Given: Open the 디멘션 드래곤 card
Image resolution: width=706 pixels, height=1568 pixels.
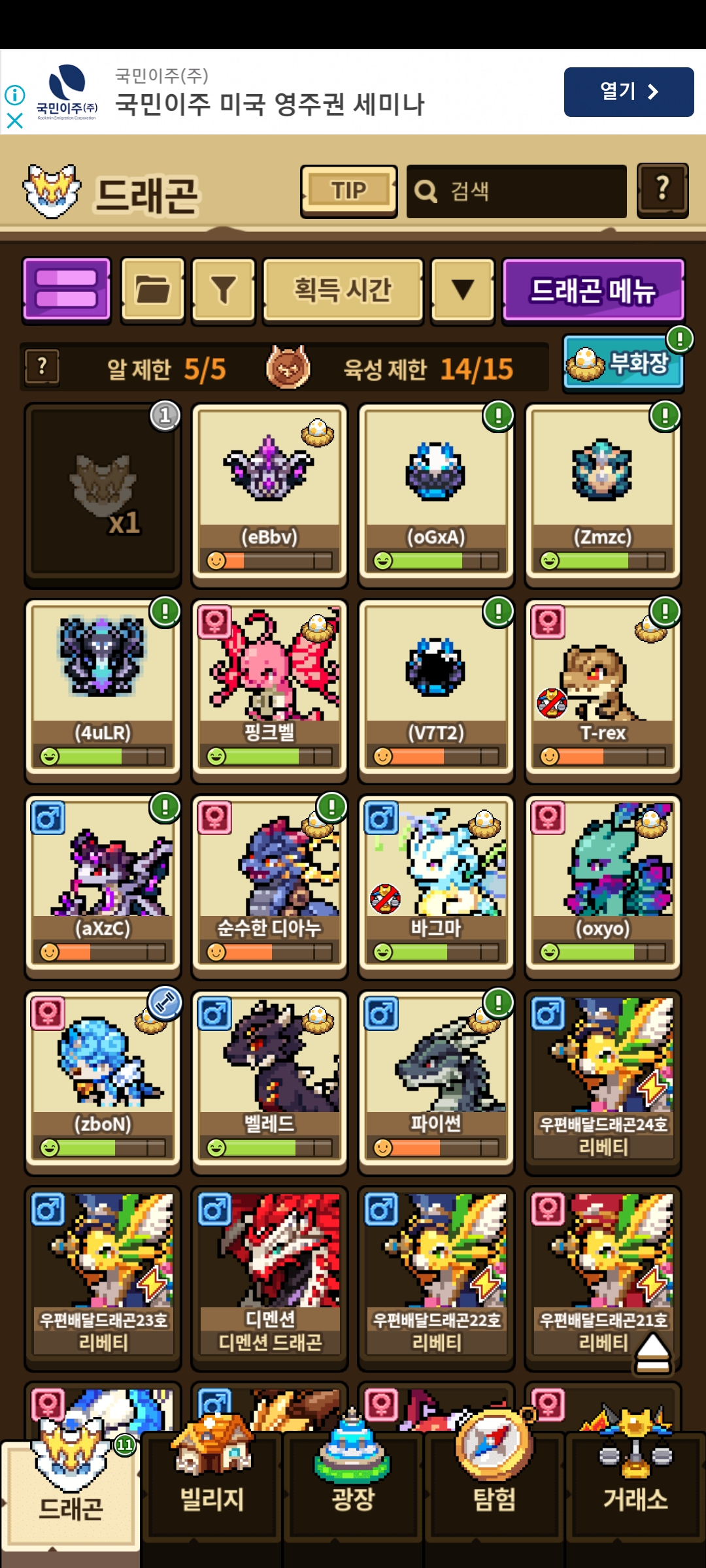Looking at the screenshot, I should coord(269,1279).
